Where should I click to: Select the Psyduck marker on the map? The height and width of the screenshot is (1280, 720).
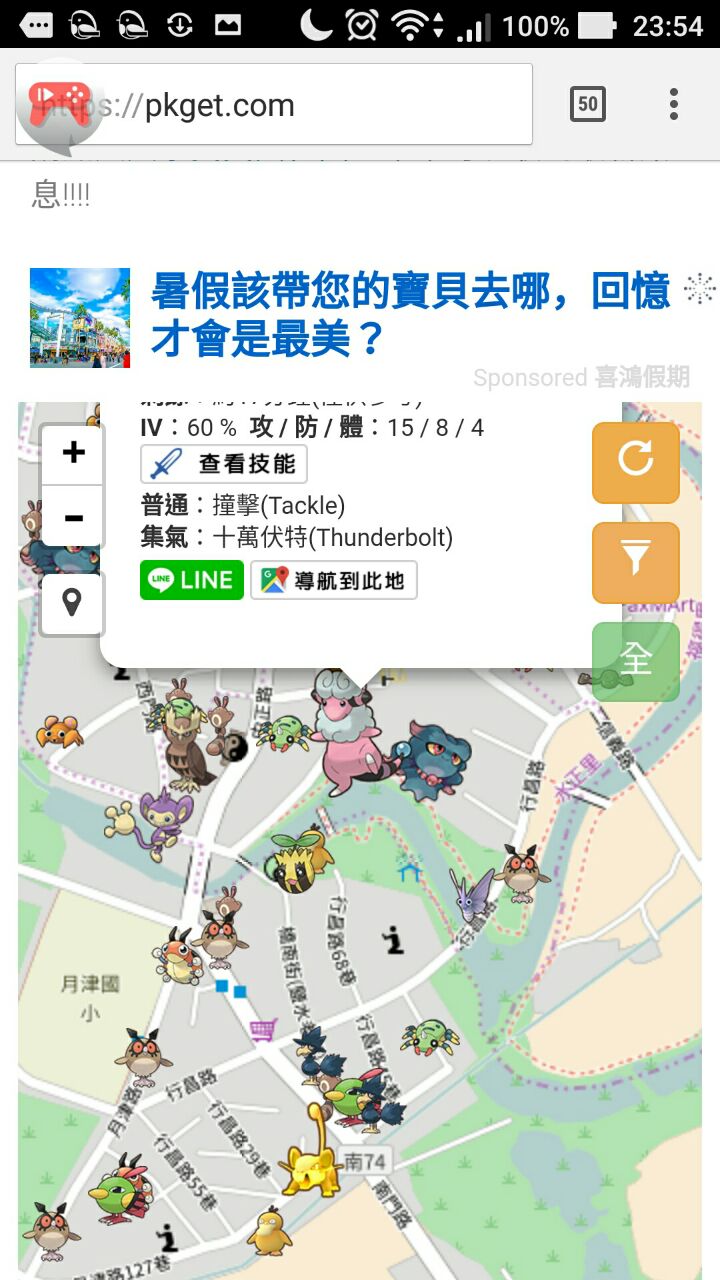point(268,1232)
